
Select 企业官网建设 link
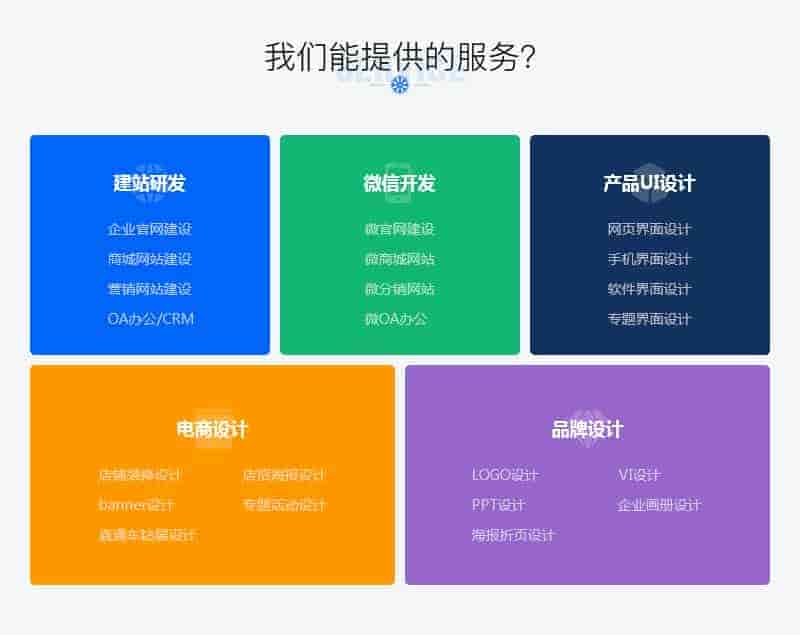point(149,229)
